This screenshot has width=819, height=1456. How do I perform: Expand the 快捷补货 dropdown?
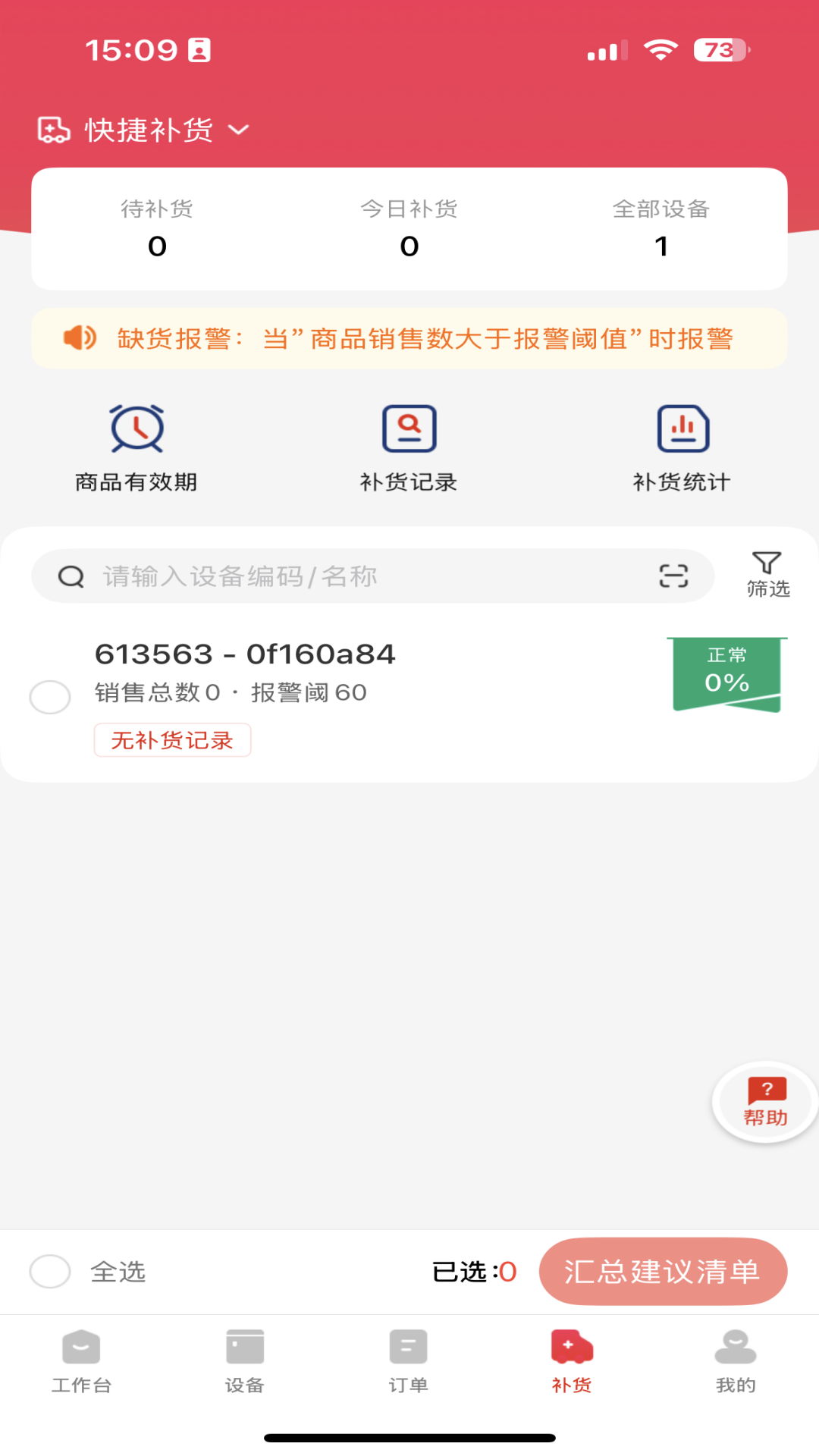pos(240,130)
